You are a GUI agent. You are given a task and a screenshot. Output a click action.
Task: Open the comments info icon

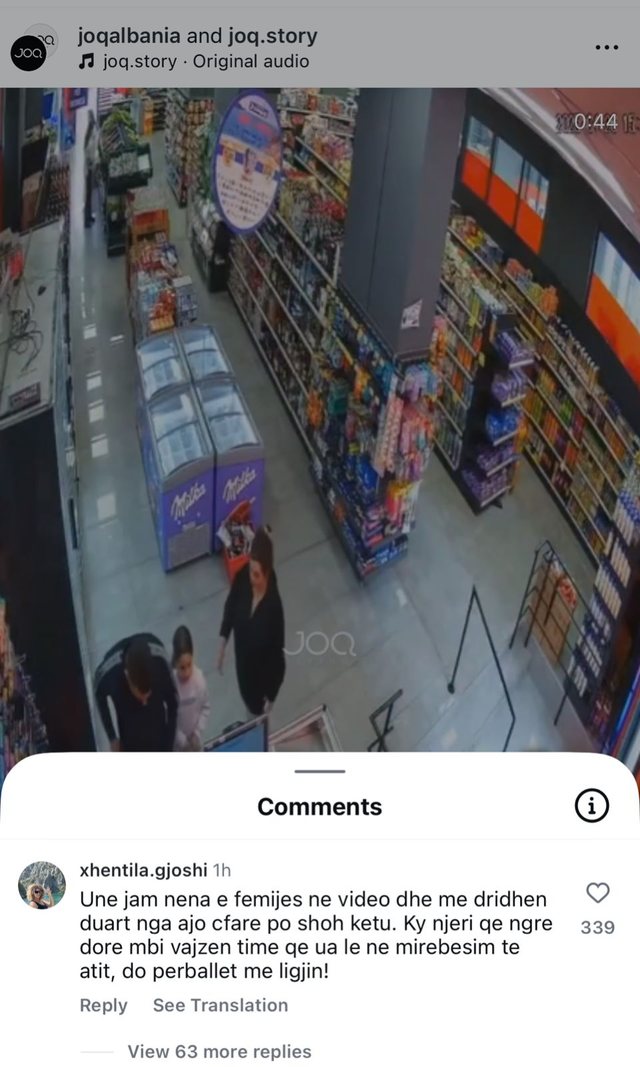coord(592,805)
